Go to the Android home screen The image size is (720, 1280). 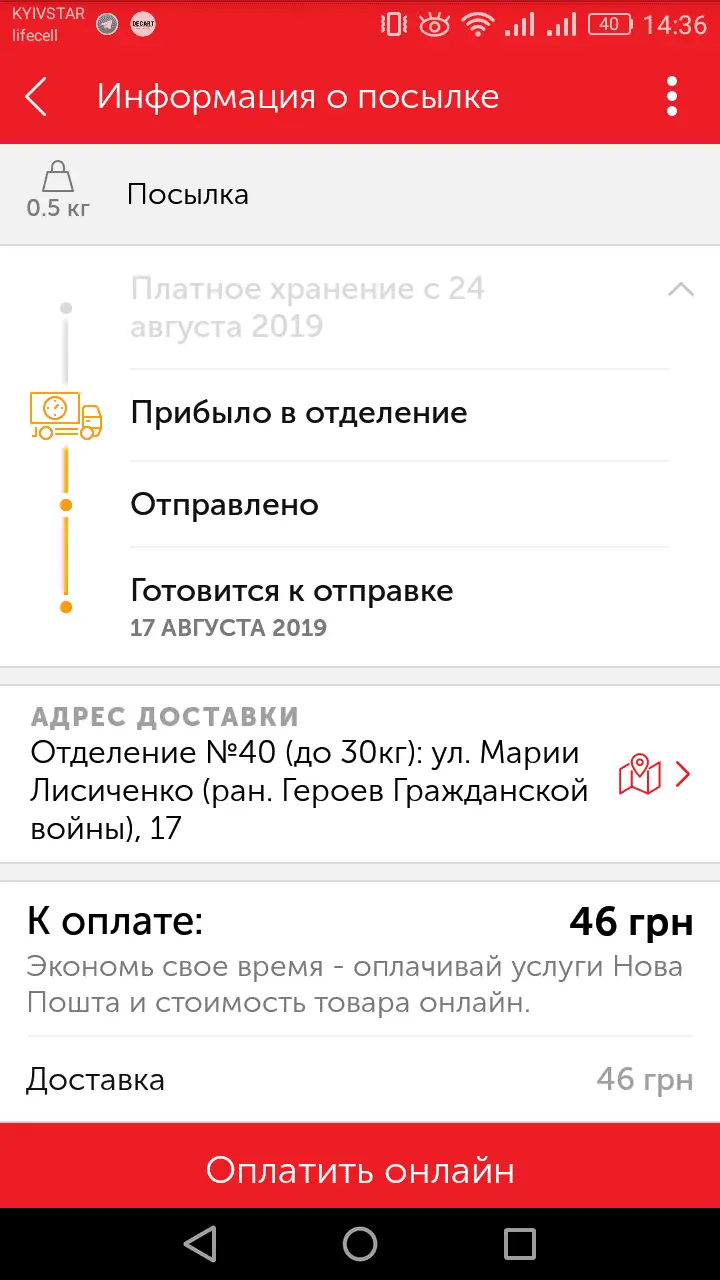coord(360,1244)
